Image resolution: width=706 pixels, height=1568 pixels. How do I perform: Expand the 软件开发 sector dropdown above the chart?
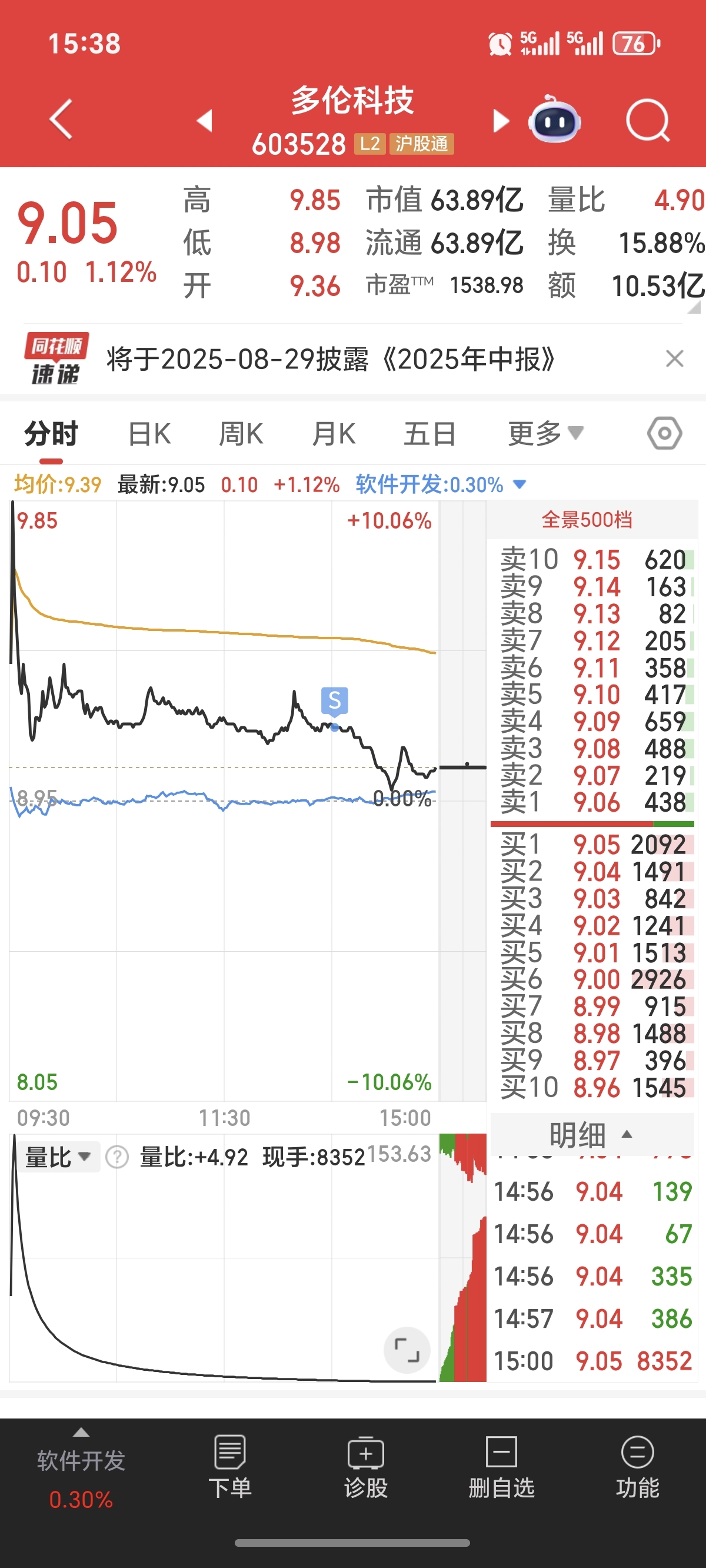441,484
